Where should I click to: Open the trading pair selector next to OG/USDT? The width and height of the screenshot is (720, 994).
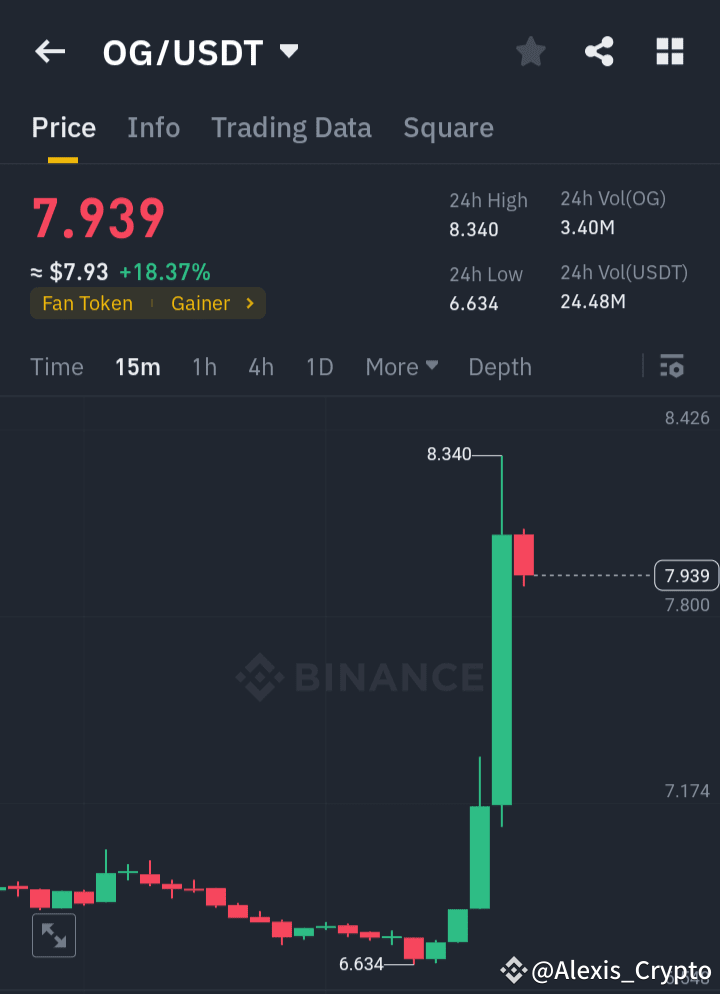click(x=288, y=51)
